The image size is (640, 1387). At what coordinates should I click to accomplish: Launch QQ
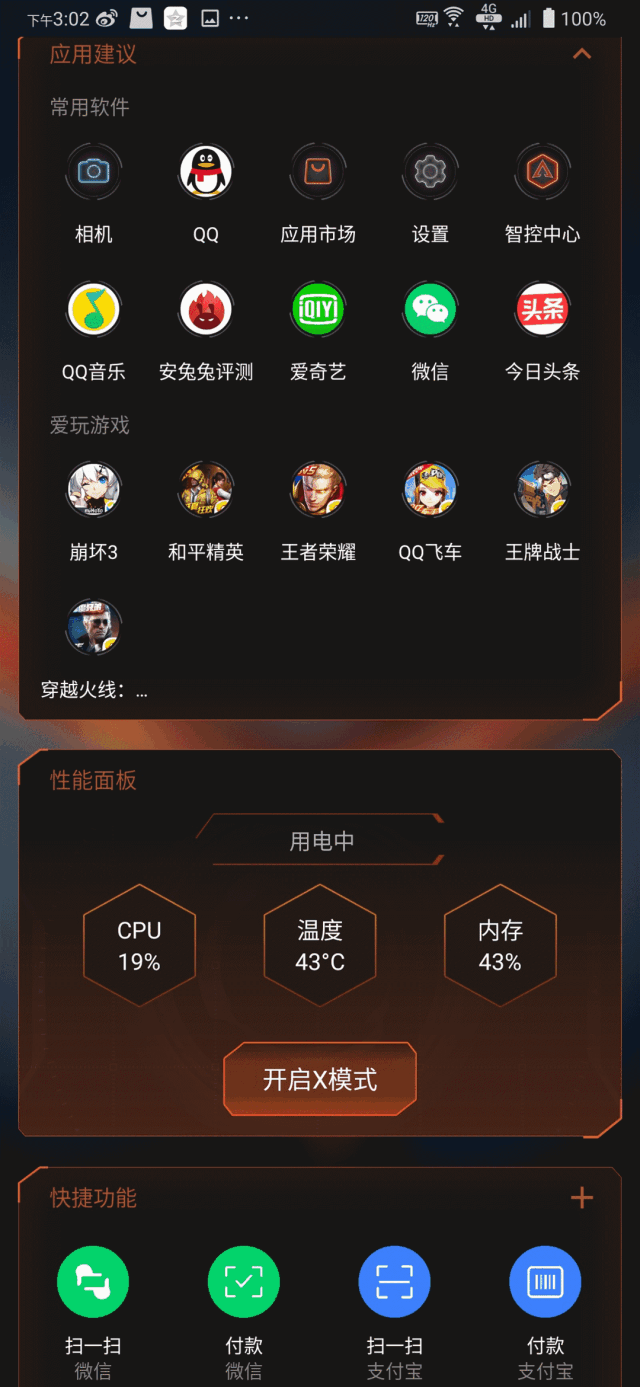pos(206,172)
